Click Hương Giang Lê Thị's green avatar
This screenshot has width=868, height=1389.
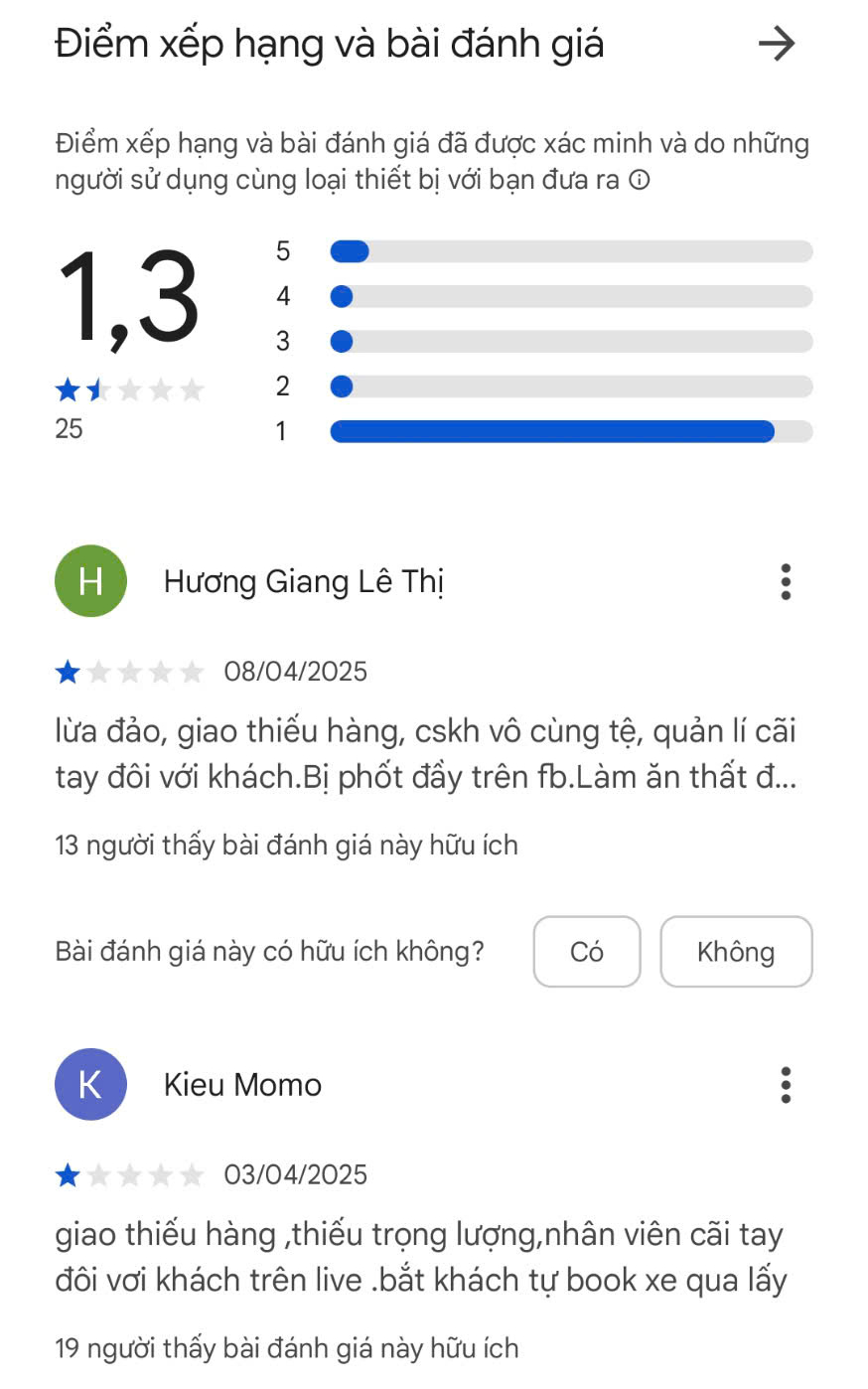pyautogui.click(x=90, y=582)
